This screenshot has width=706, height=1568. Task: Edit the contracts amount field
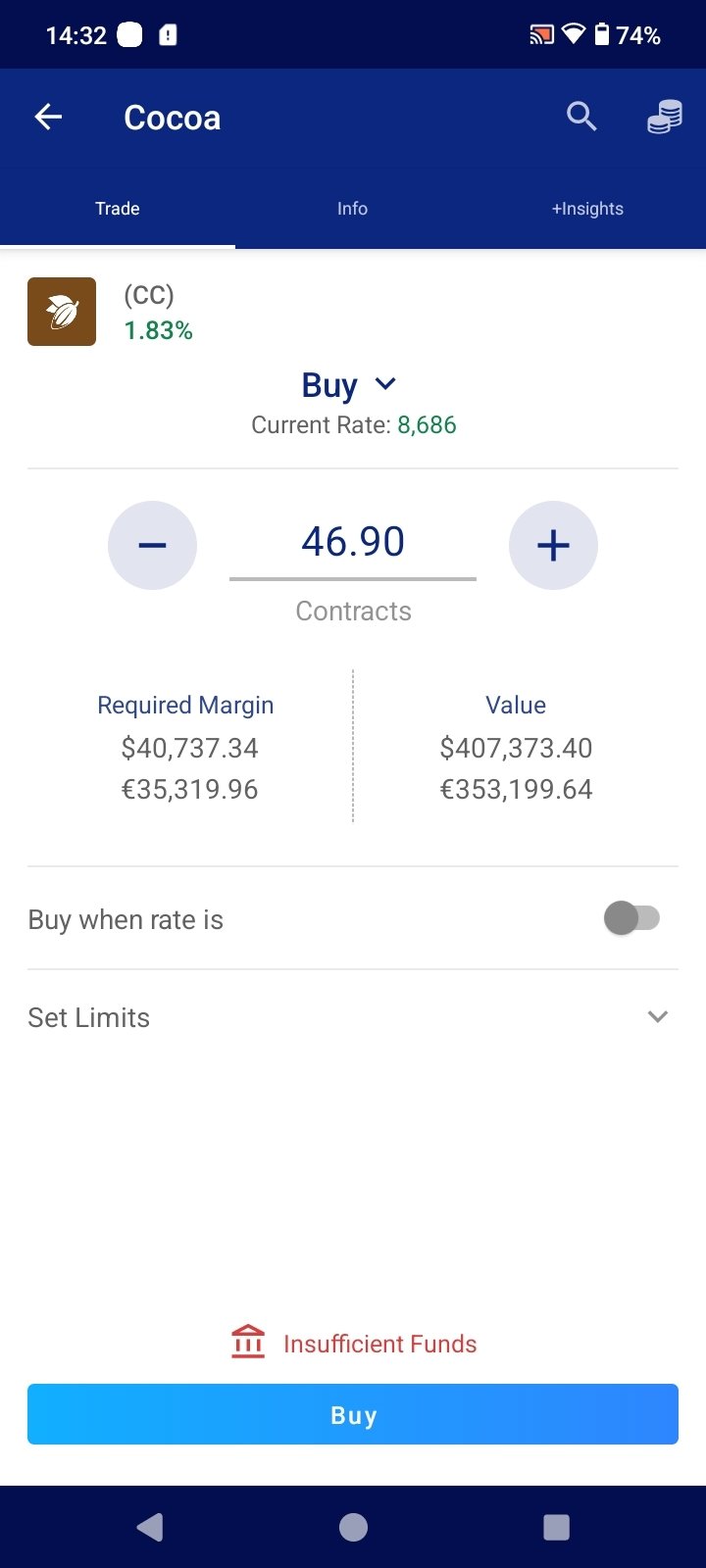coord(353,542)
